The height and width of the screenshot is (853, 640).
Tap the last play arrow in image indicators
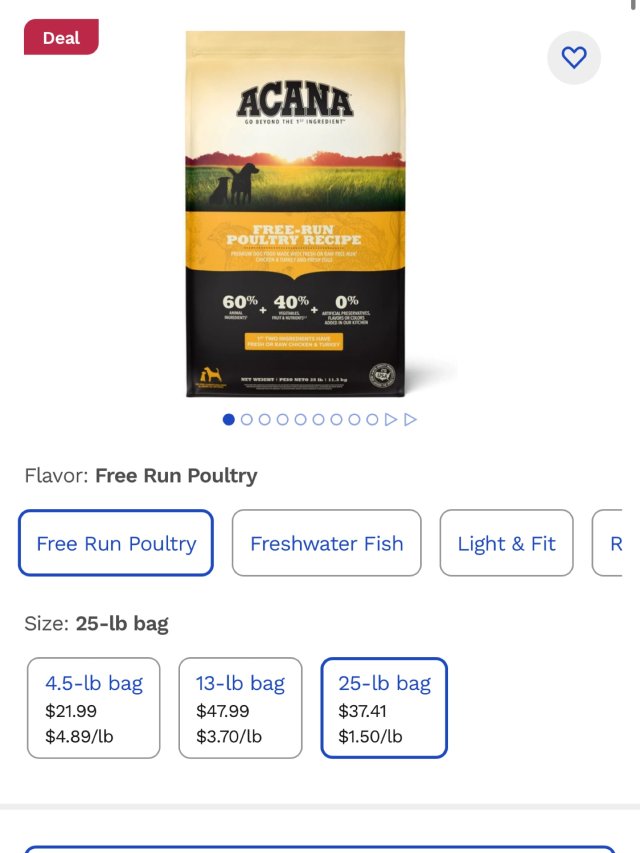coord(410,420)
